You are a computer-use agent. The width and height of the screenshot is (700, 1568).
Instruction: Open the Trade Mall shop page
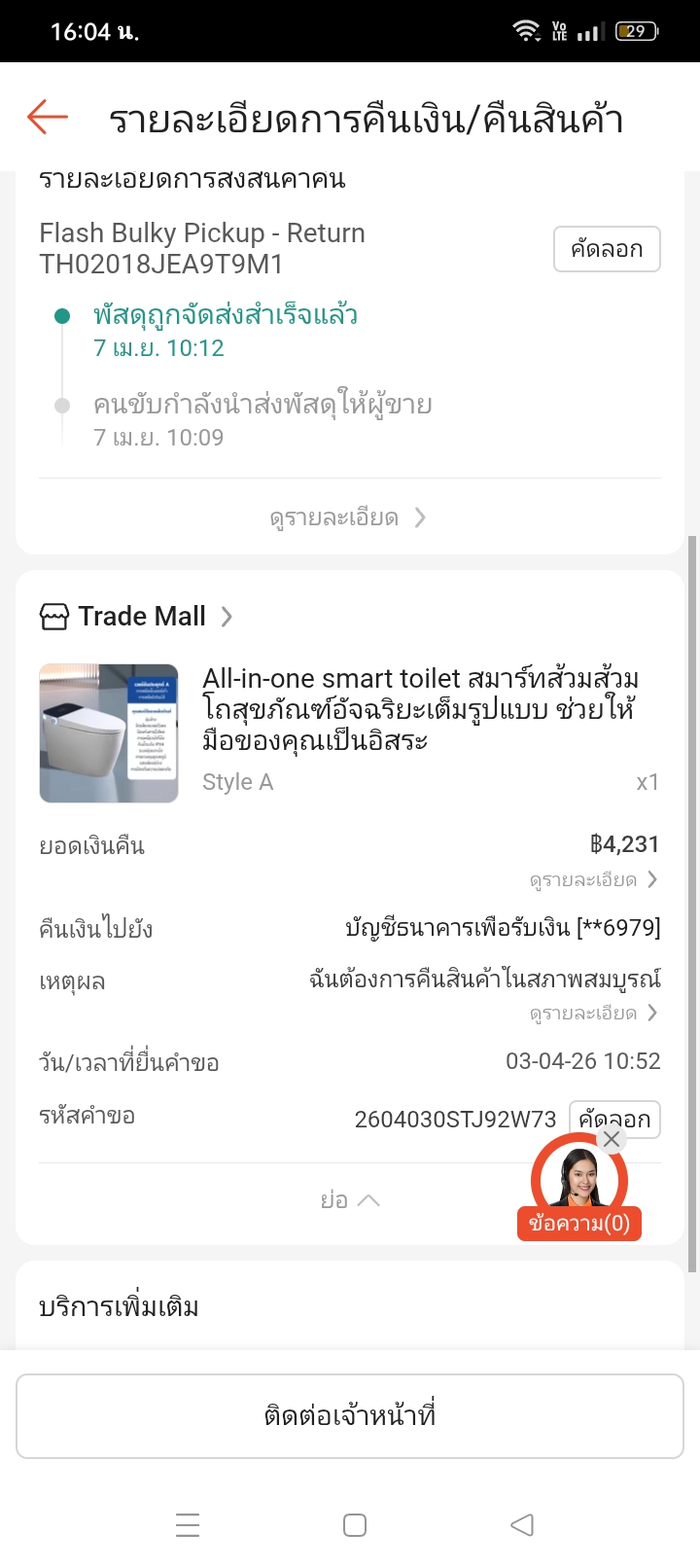tap(136, 617)
